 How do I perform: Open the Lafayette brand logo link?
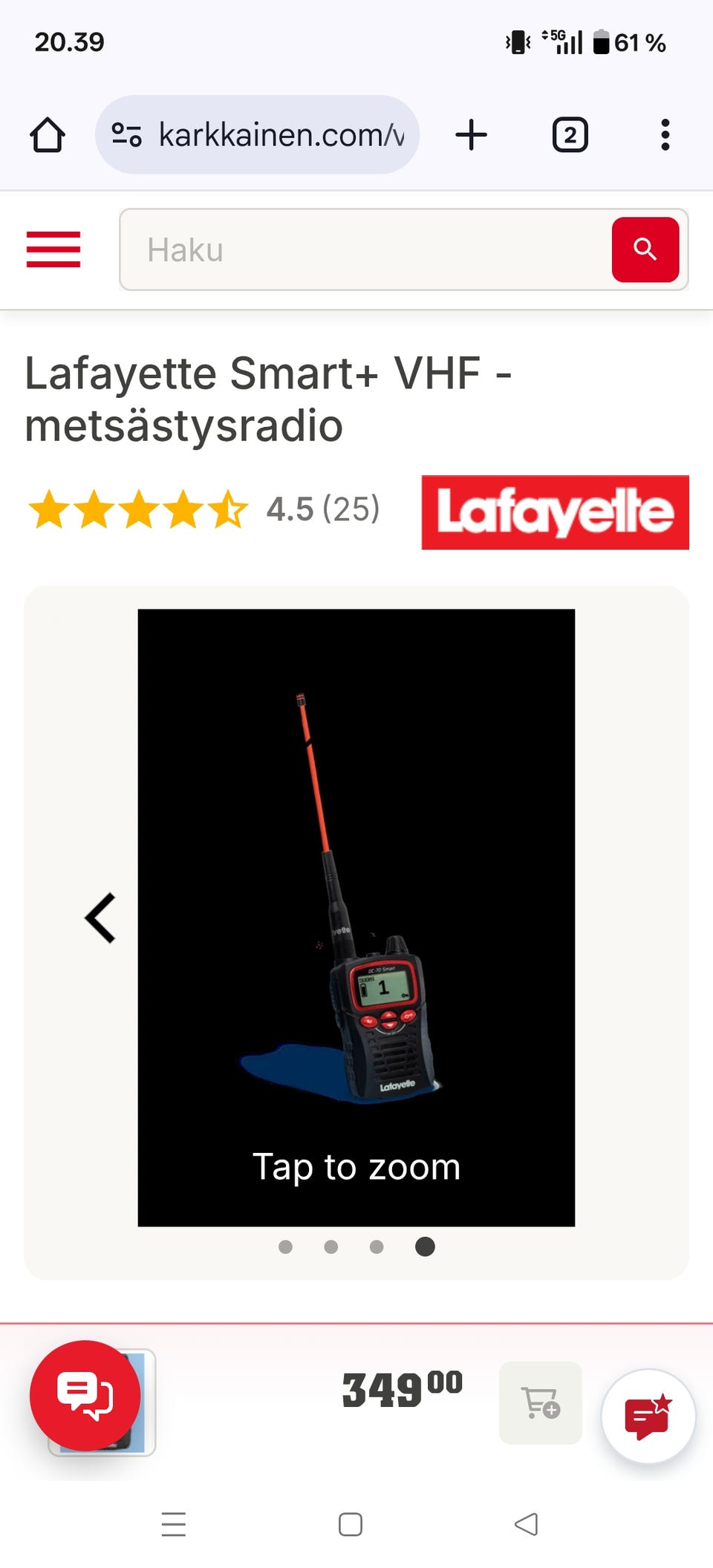point(555,512)
